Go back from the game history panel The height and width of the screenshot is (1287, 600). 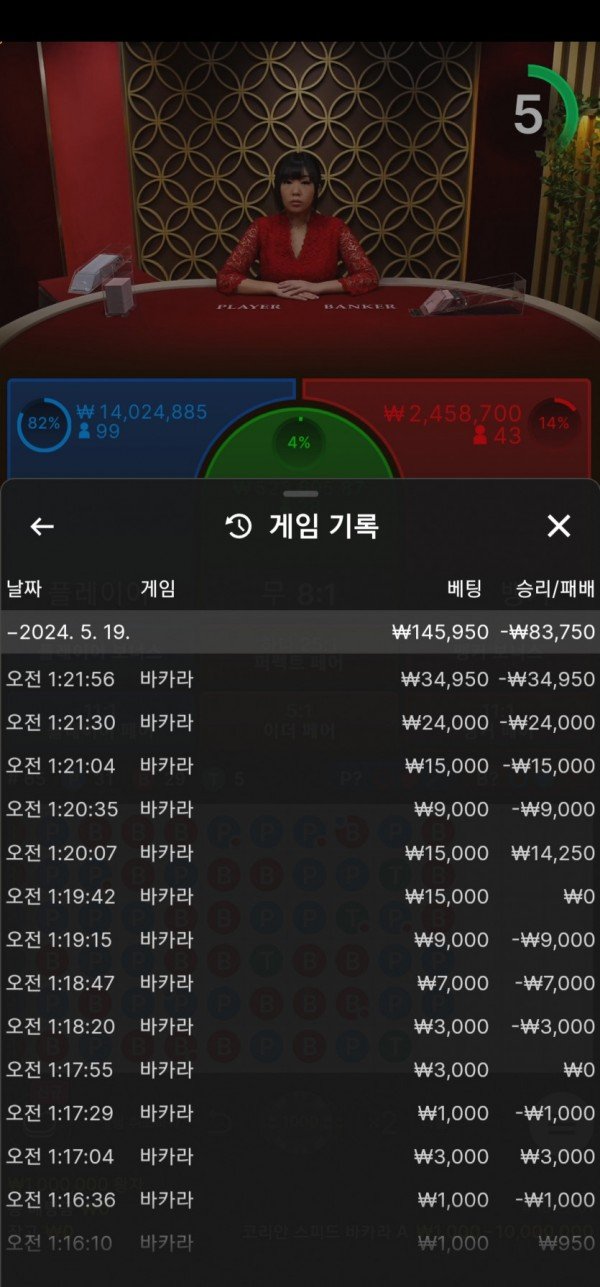coord(42,527)
